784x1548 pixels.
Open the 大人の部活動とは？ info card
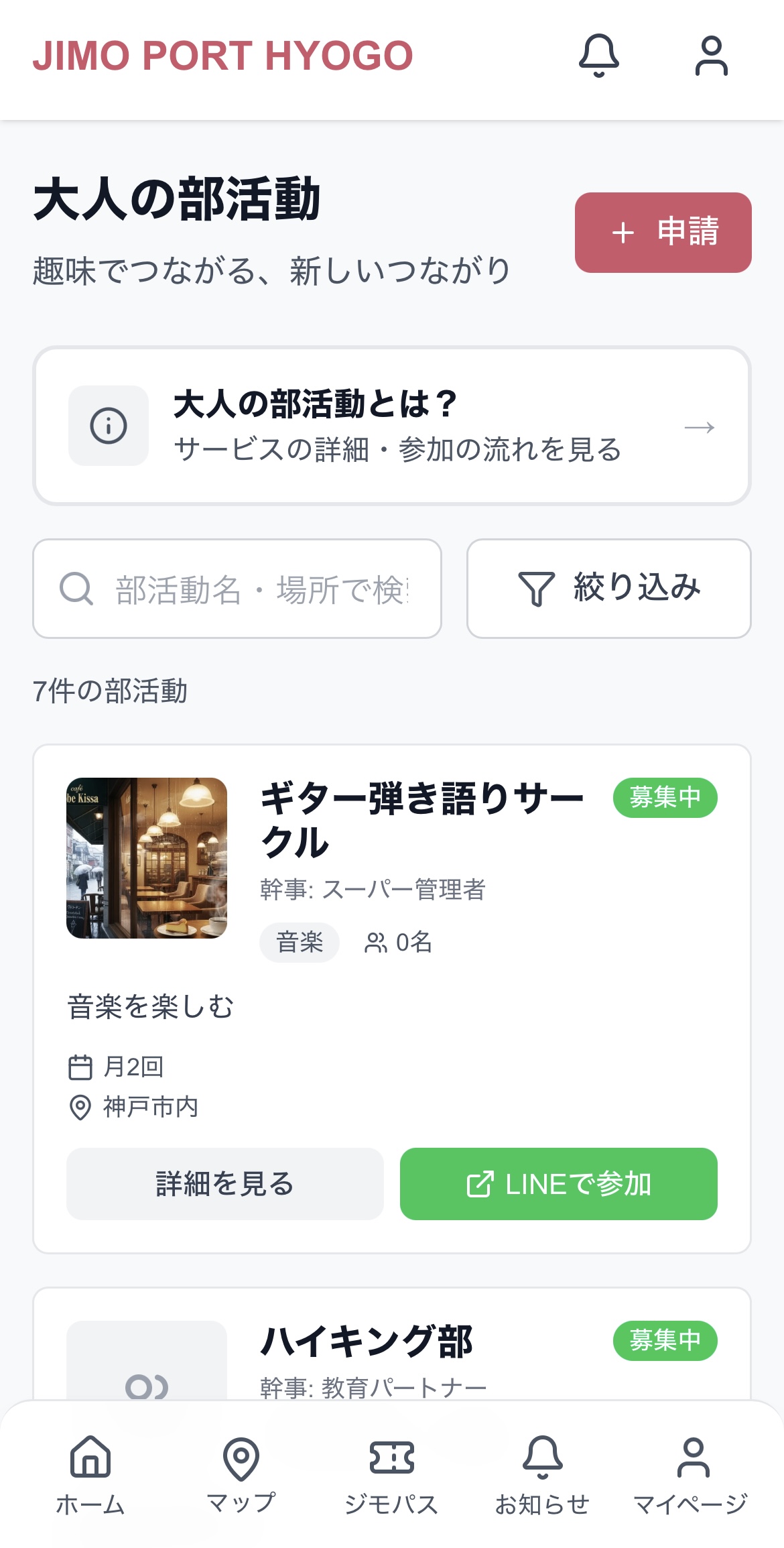(391, 426)
